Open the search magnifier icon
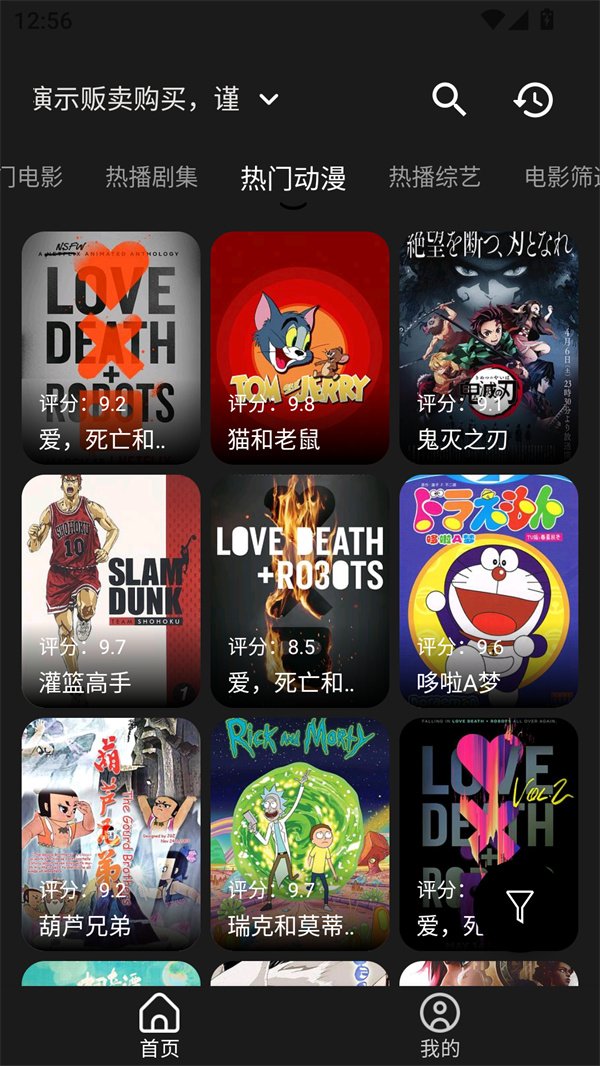600x1066 pixels. click(449, 100)
